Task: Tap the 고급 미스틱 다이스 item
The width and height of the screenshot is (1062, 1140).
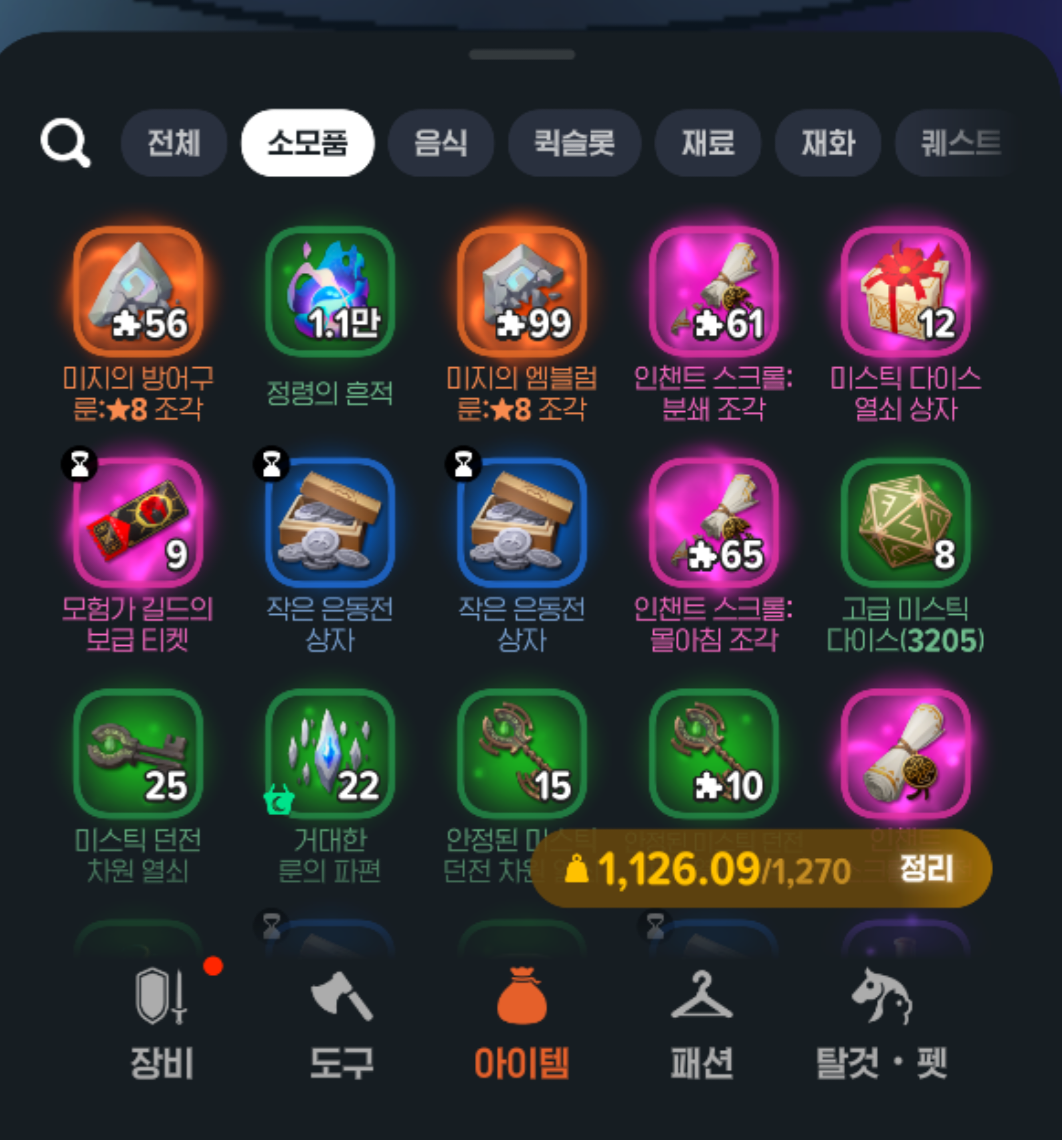Action: pos(905,523)
